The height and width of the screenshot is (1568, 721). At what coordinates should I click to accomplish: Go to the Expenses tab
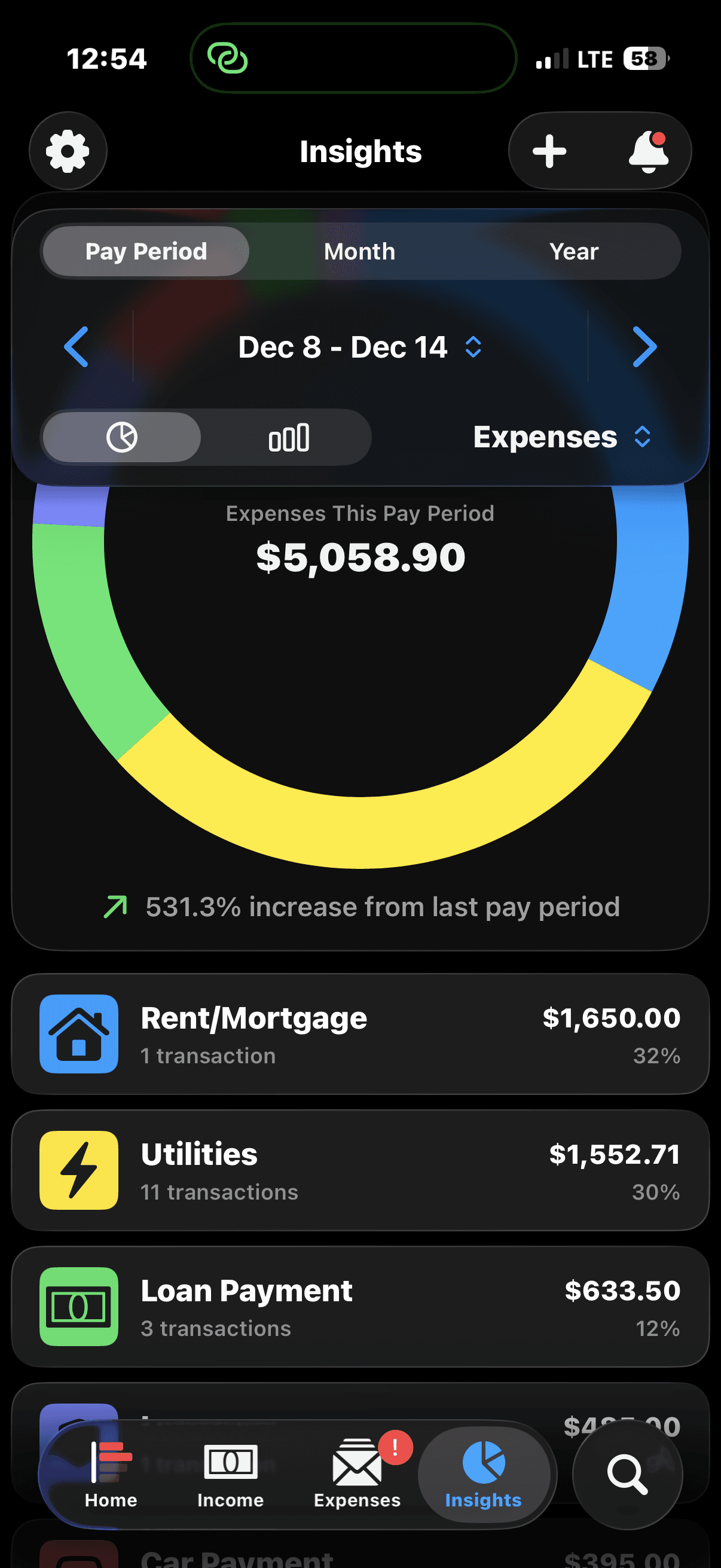coord(357,1474)
